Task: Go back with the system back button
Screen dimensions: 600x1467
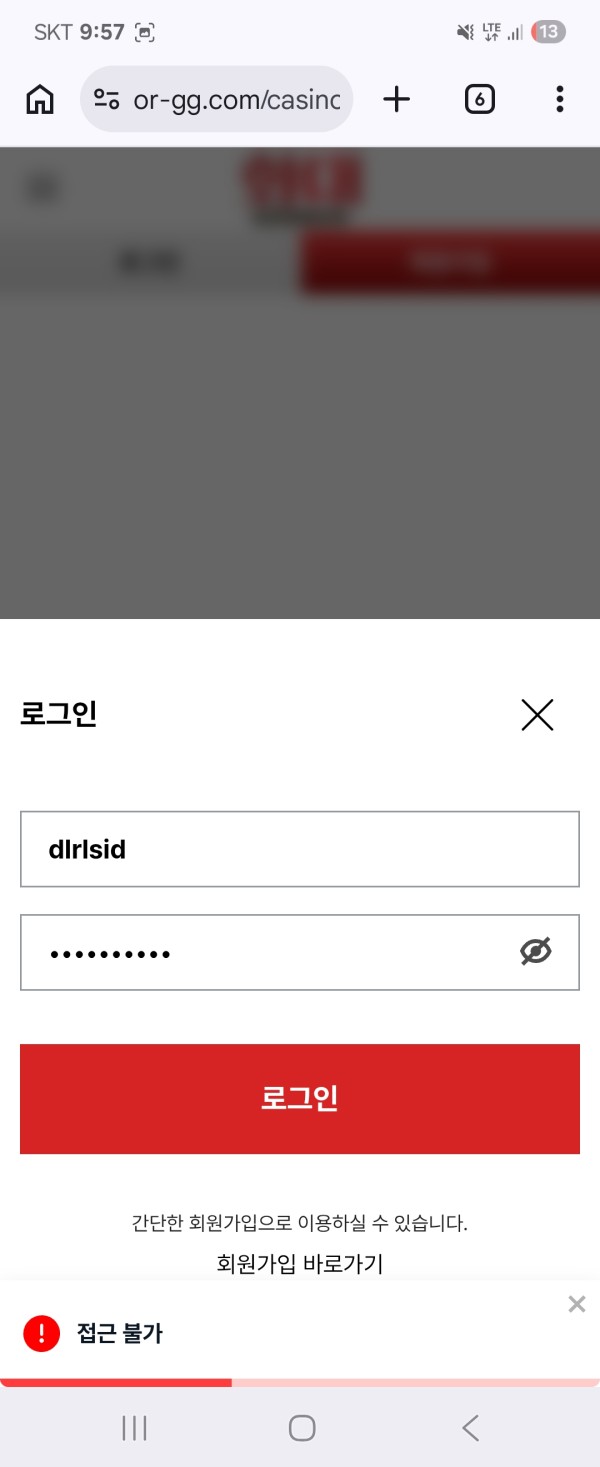Action: (471, 1428)
